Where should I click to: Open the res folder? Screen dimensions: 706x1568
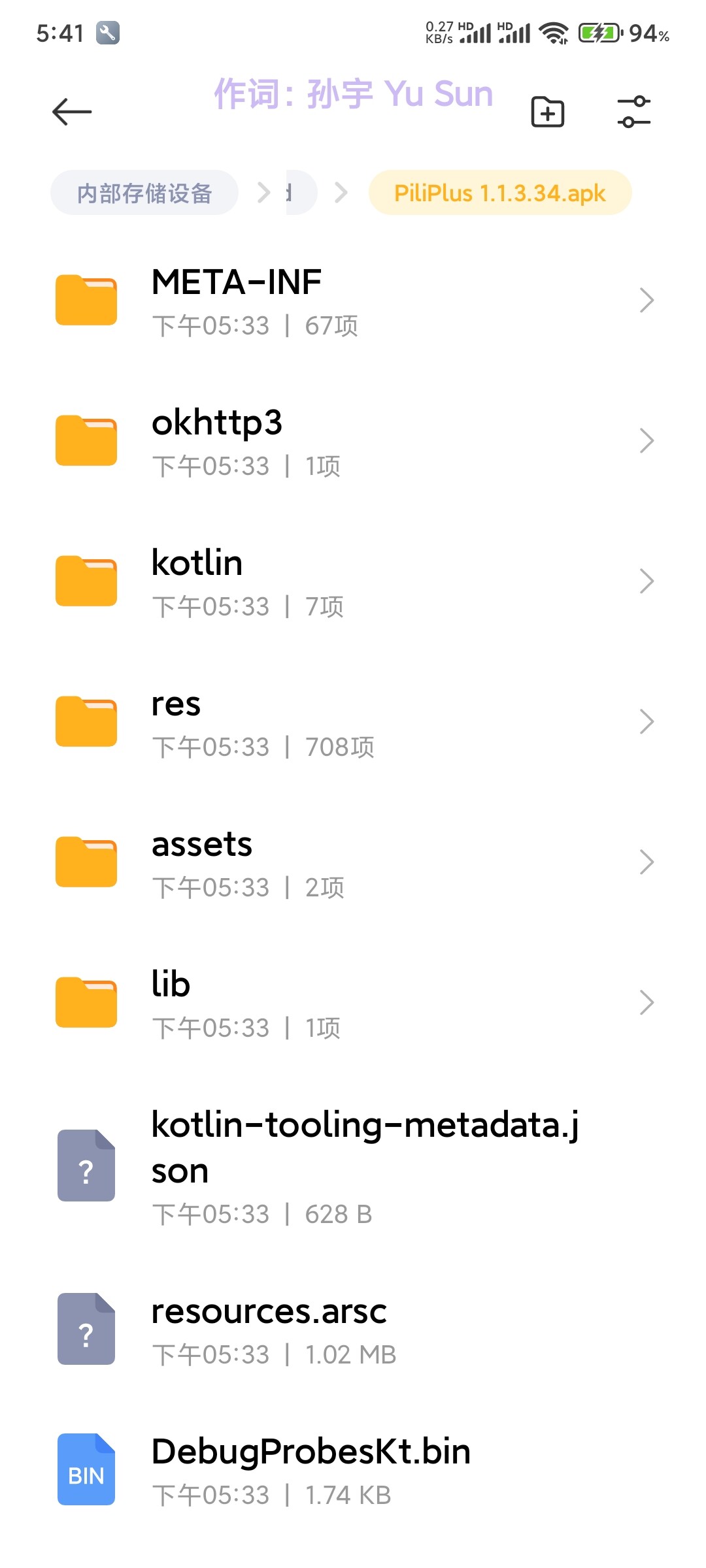pos(353,722)
